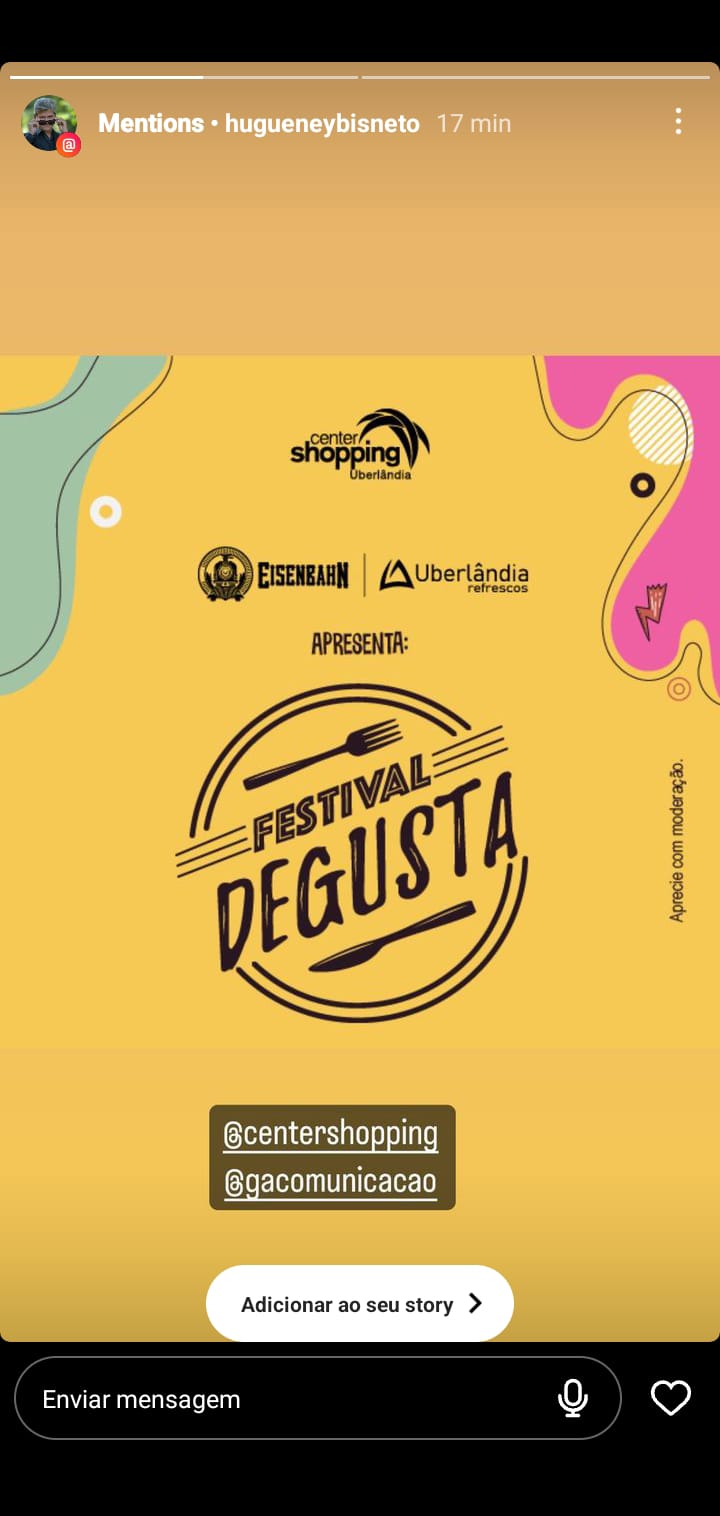Viewport: 720px width, 1516px height.
Task: Like this story with the heart
Action: [670, 1398]
